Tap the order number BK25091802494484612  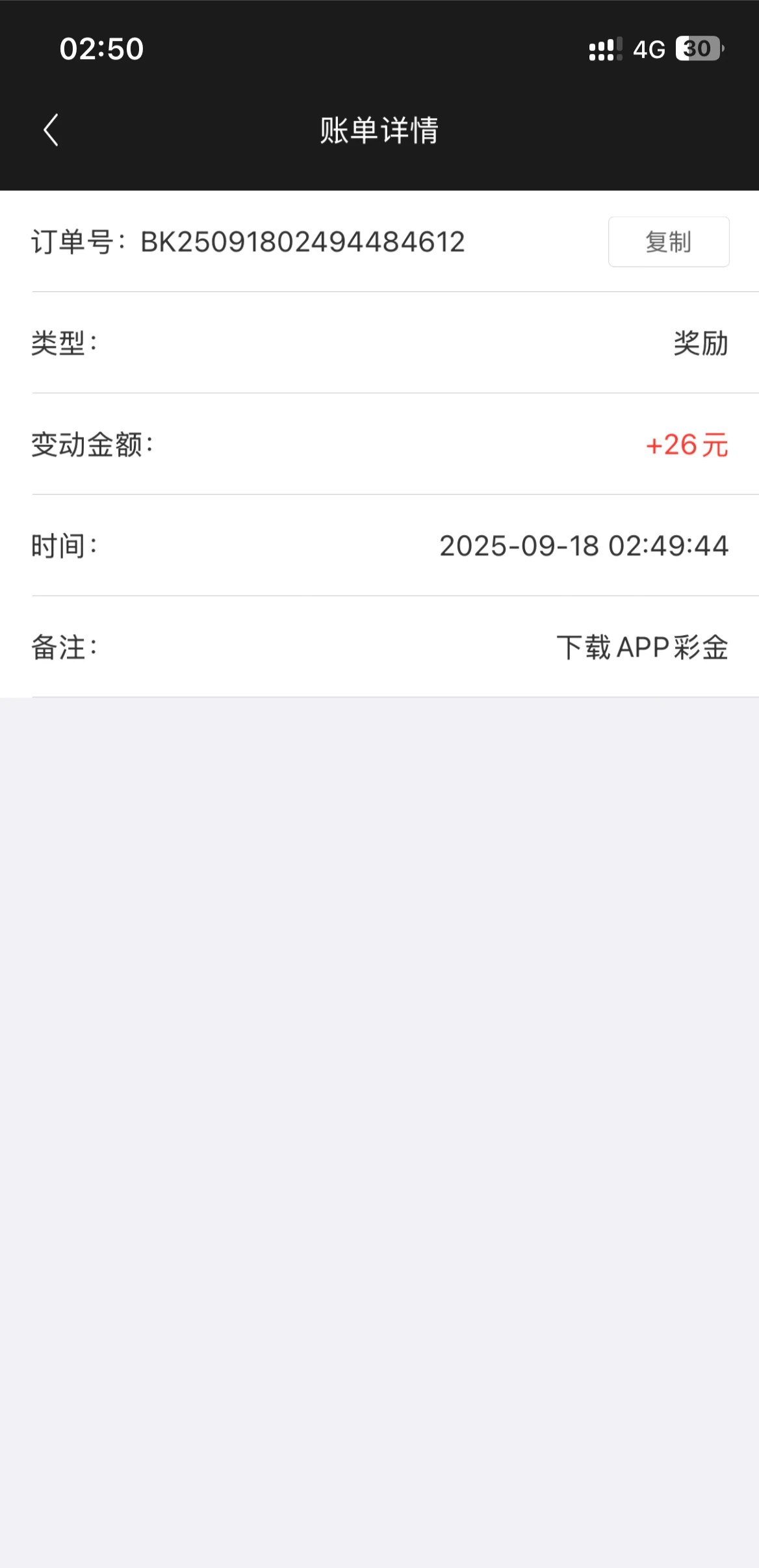click(303, 241)
